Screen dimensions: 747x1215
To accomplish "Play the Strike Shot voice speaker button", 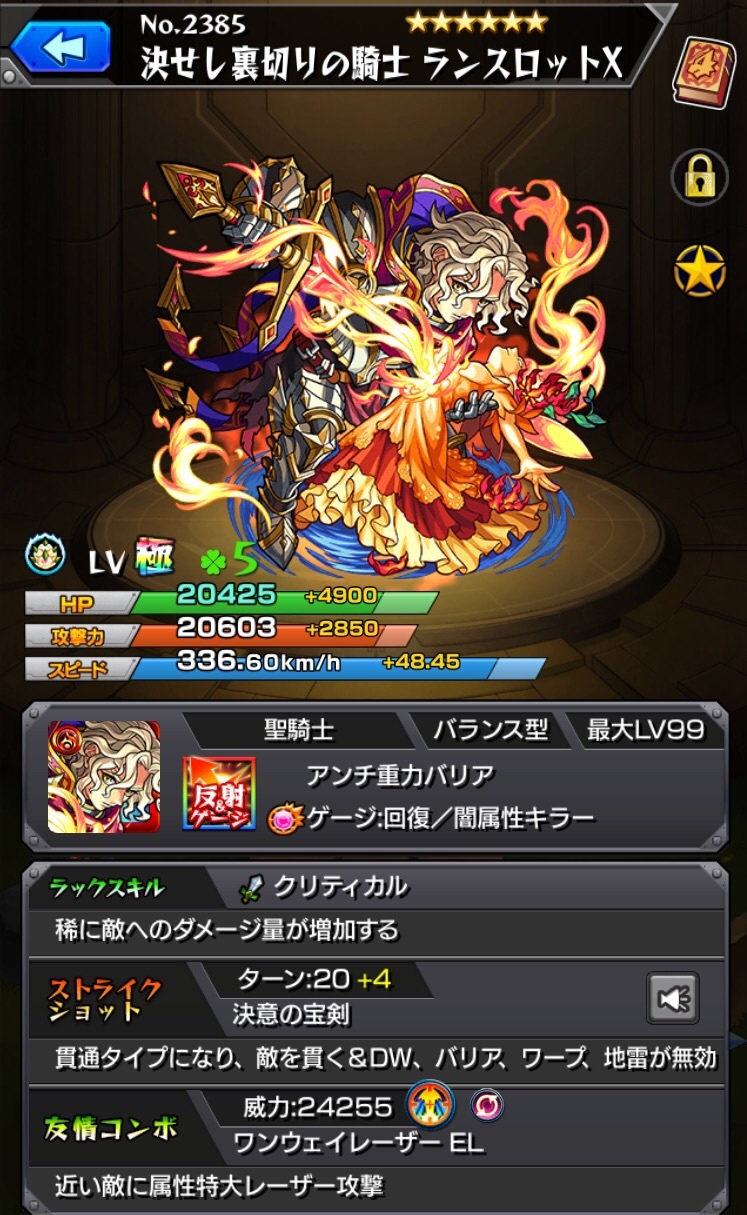I will (672, 998).
